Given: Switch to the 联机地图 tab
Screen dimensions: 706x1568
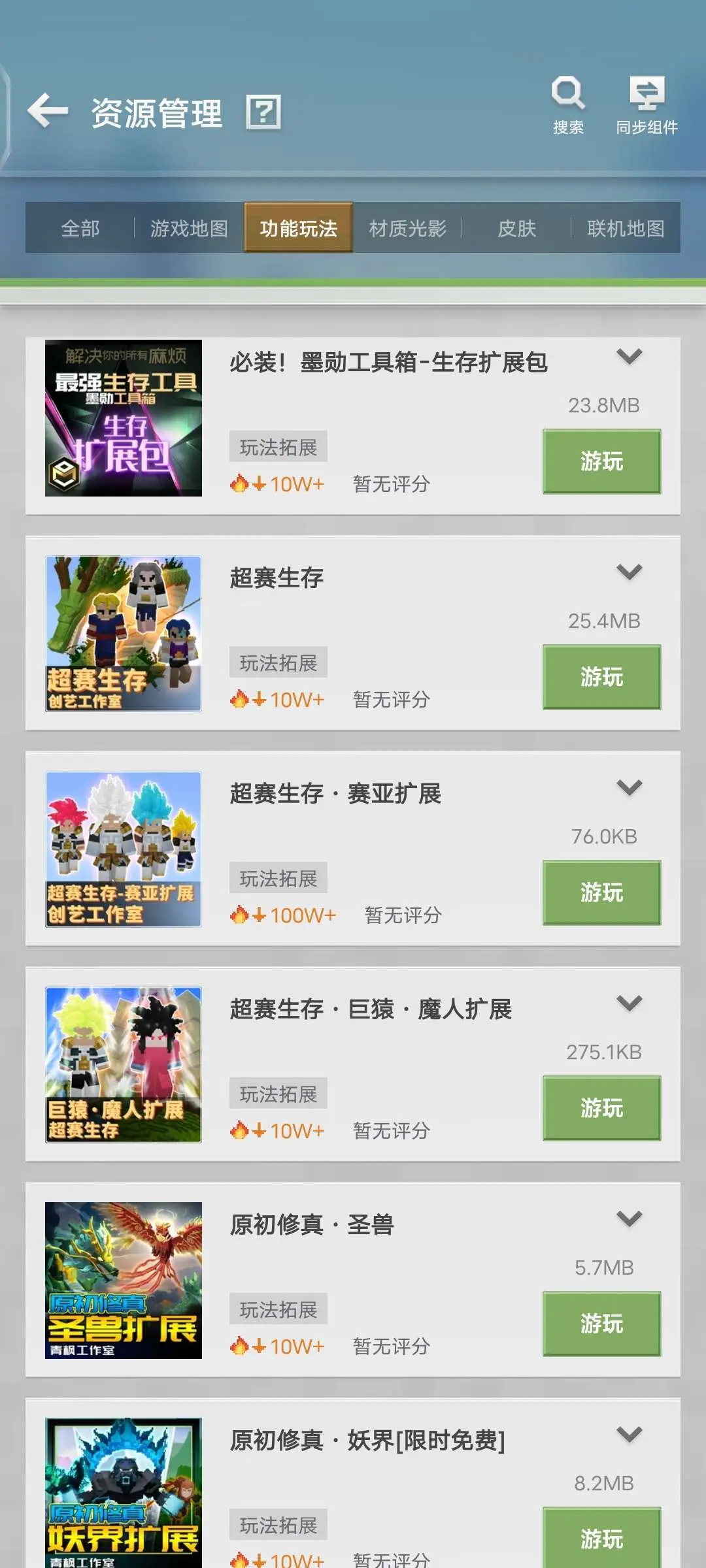Looking at the screenshot, I should (626, 228).
